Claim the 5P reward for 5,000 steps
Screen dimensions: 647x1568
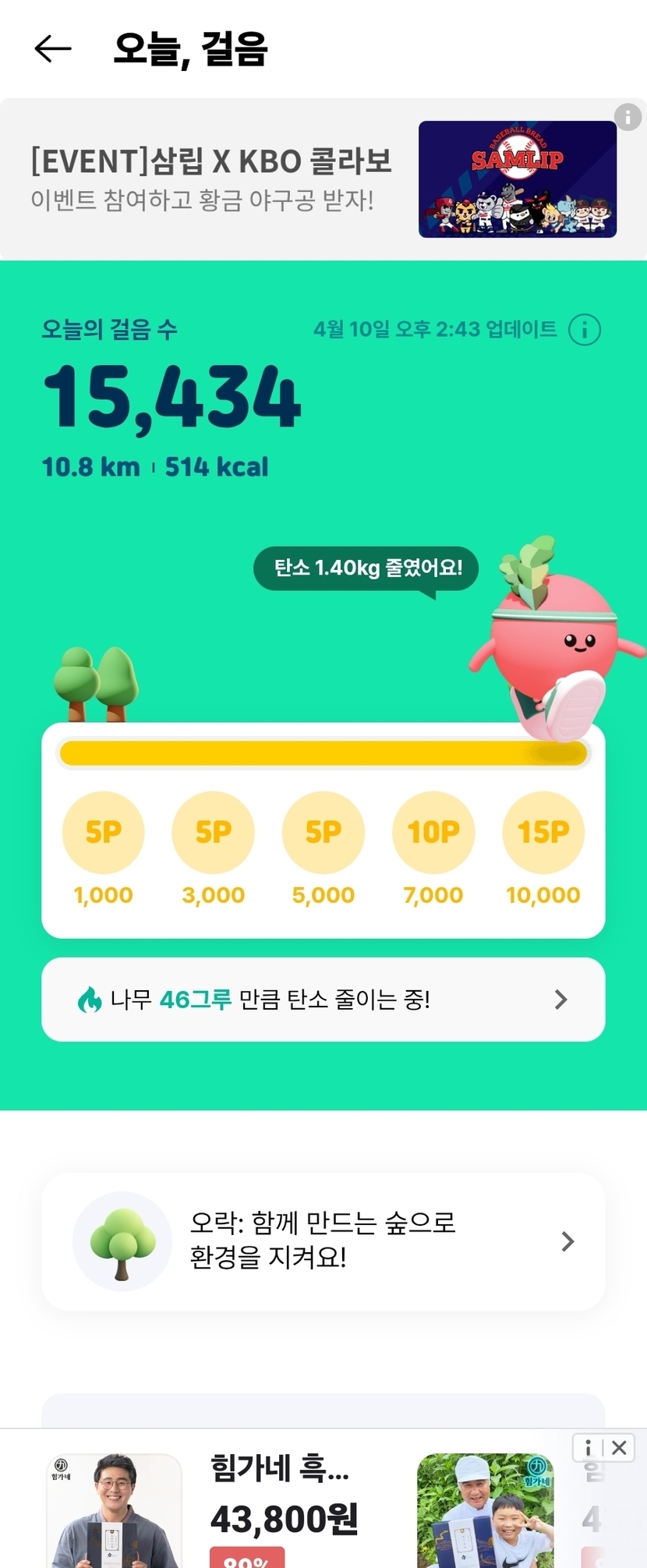click(323, 832)
